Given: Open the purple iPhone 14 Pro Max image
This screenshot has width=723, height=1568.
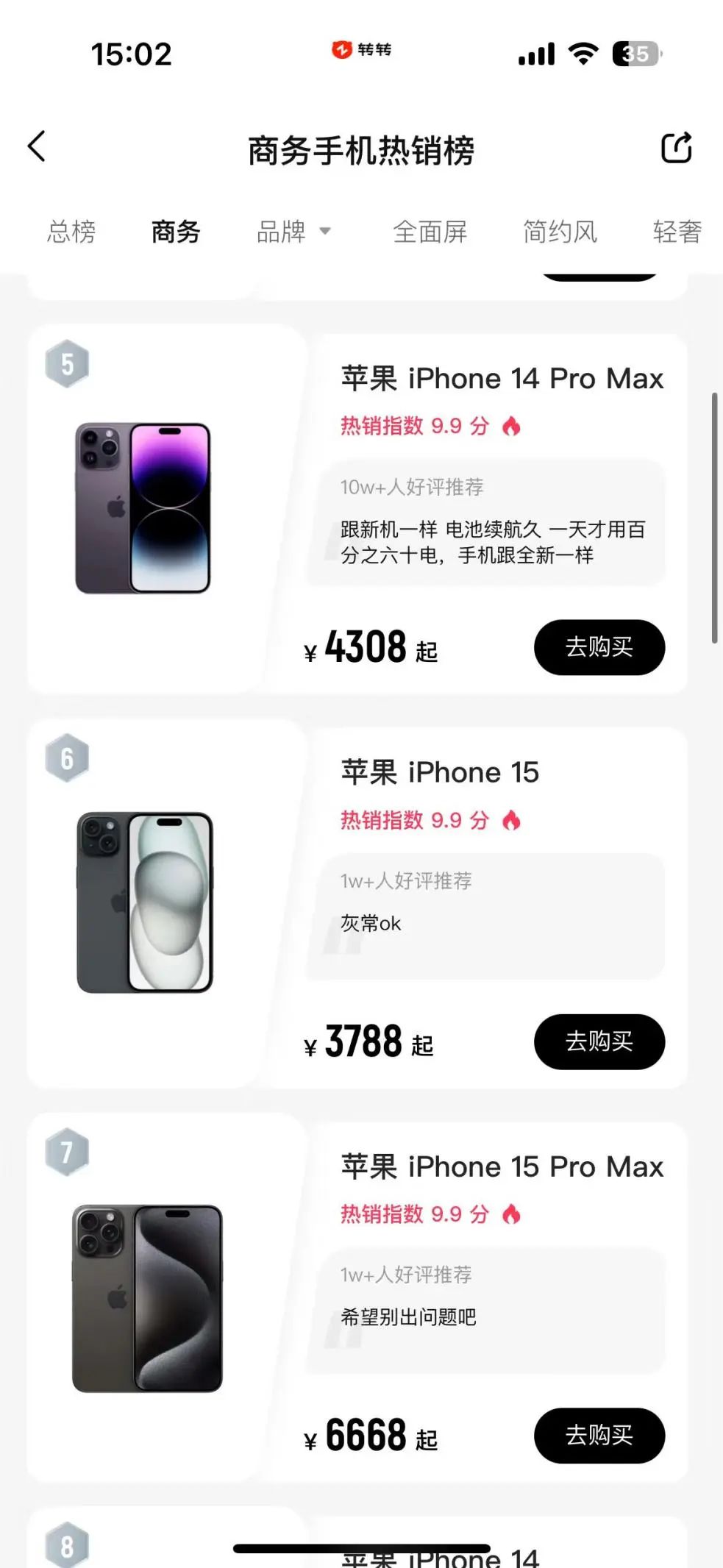Looking at the screenshot, I should [143, 508].
